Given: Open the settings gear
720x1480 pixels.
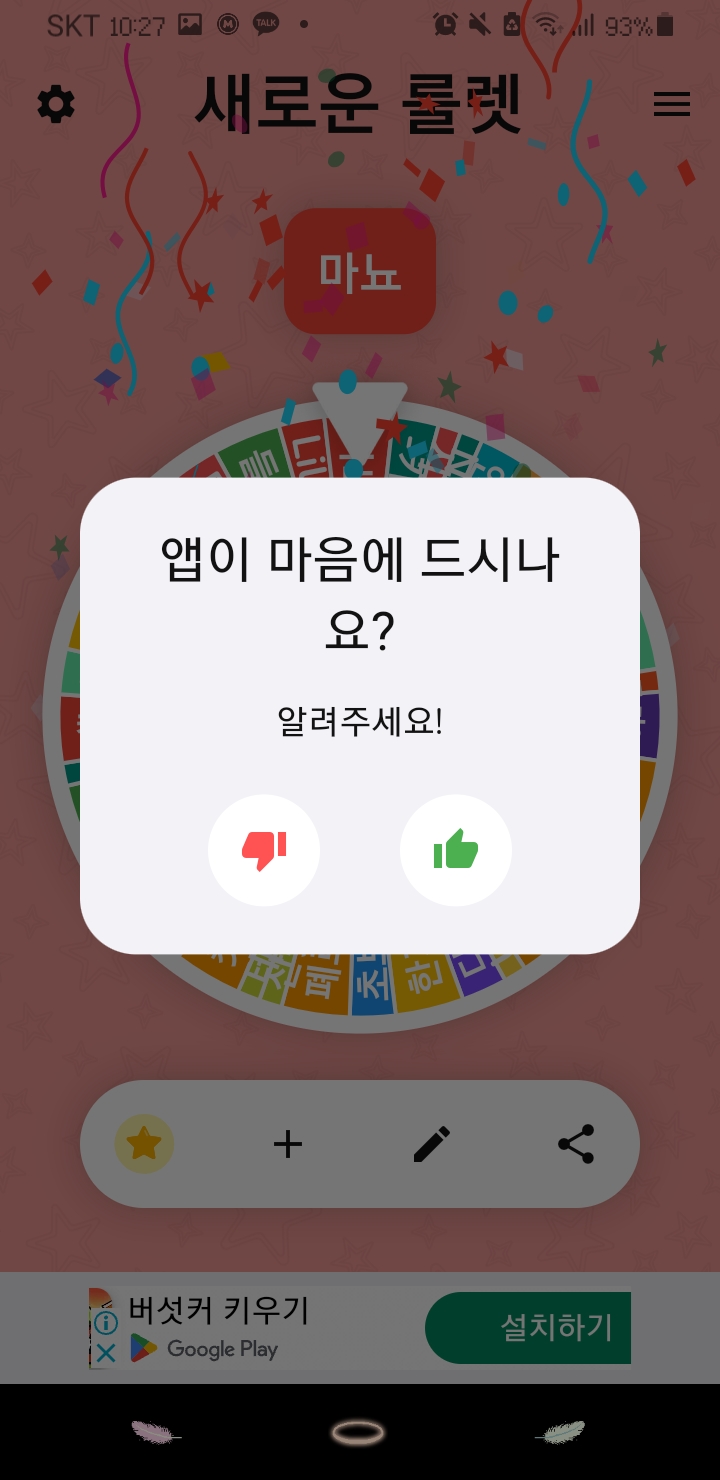Looking at the screenshot, I should click(56, 104).
